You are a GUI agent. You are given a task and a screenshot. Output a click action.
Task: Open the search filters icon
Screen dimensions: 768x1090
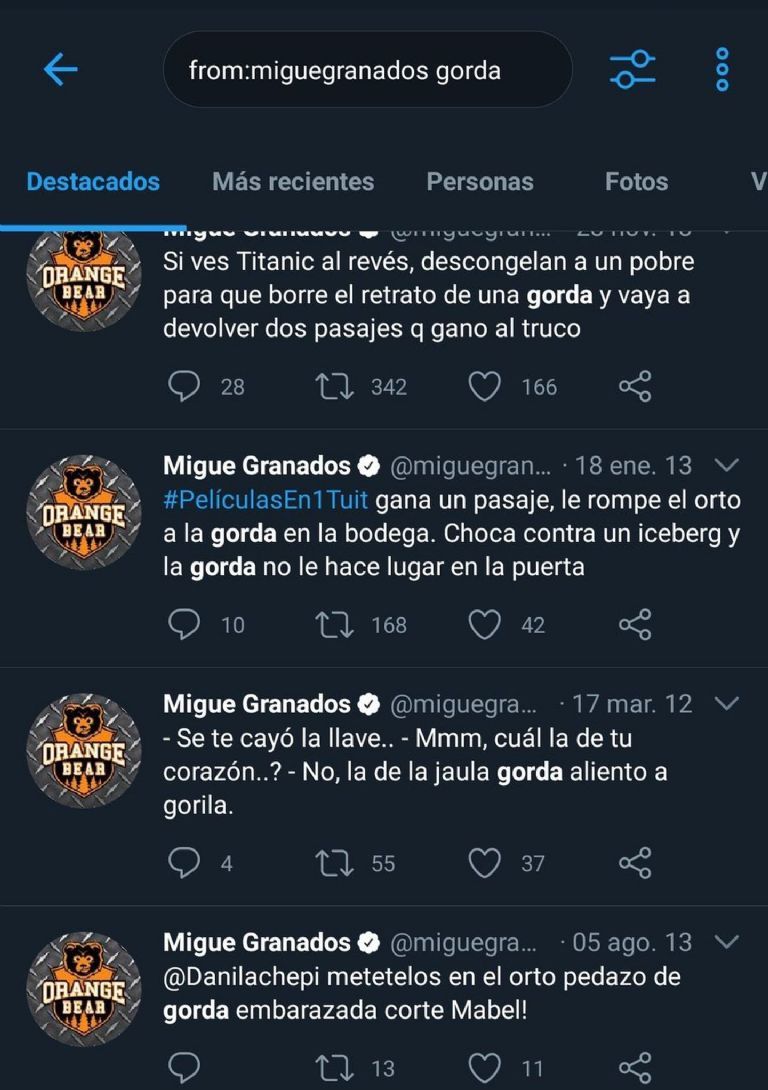[x=633, y=69]
